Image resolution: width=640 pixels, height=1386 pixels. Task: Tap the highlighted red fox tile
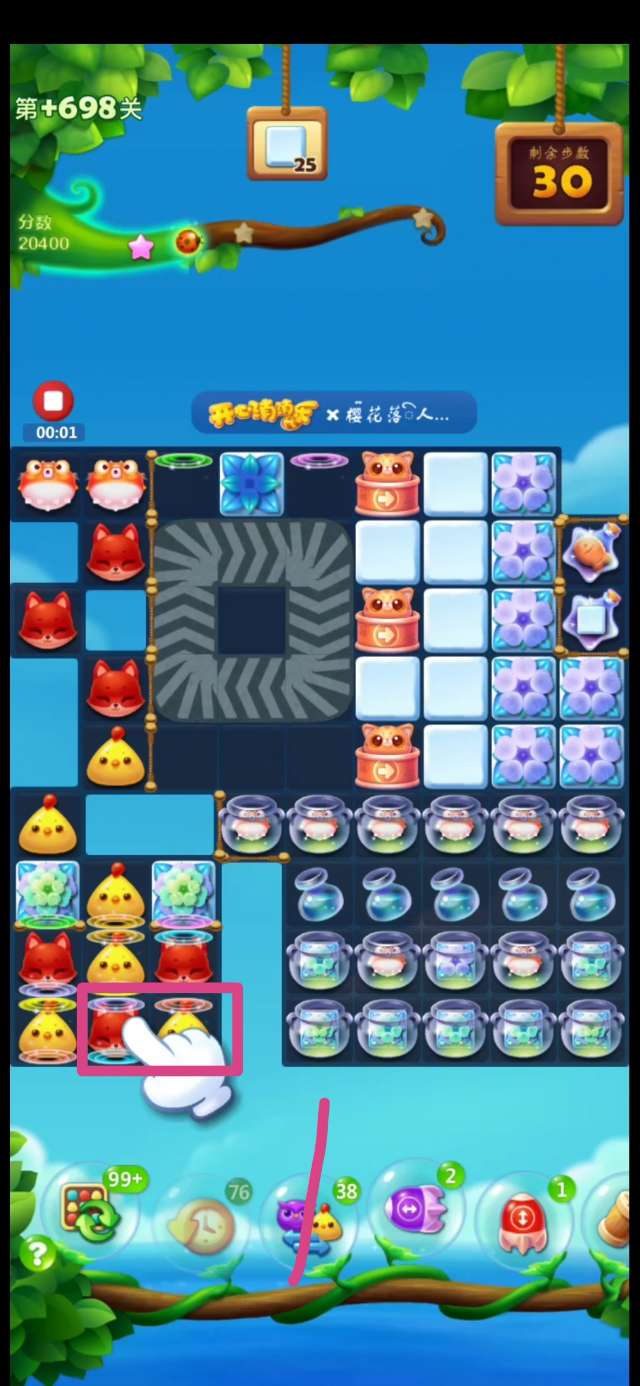(x=112, y=1025)
